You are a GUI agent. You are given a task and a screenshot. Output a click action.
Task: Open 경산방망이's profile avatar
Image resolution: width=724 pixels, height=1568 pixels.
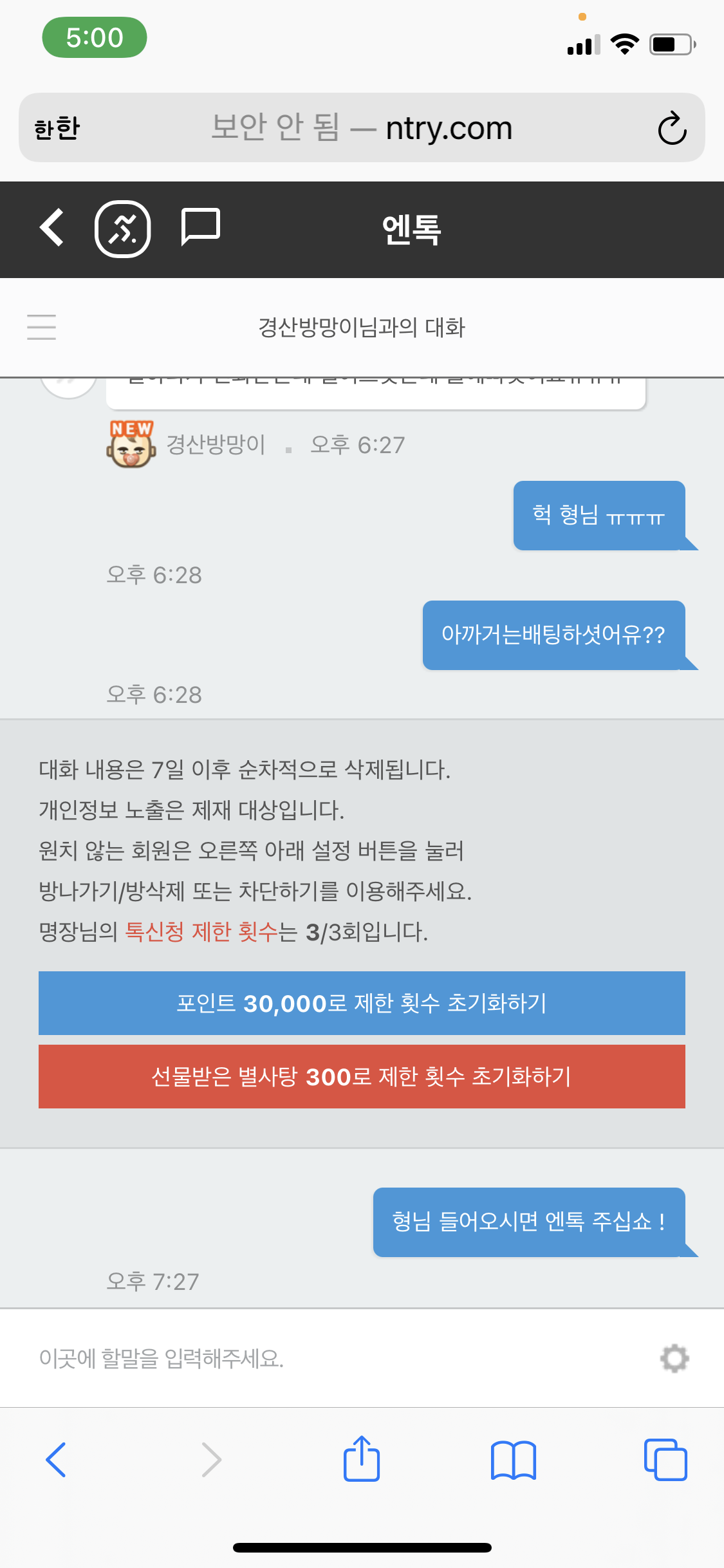(131, 444)
